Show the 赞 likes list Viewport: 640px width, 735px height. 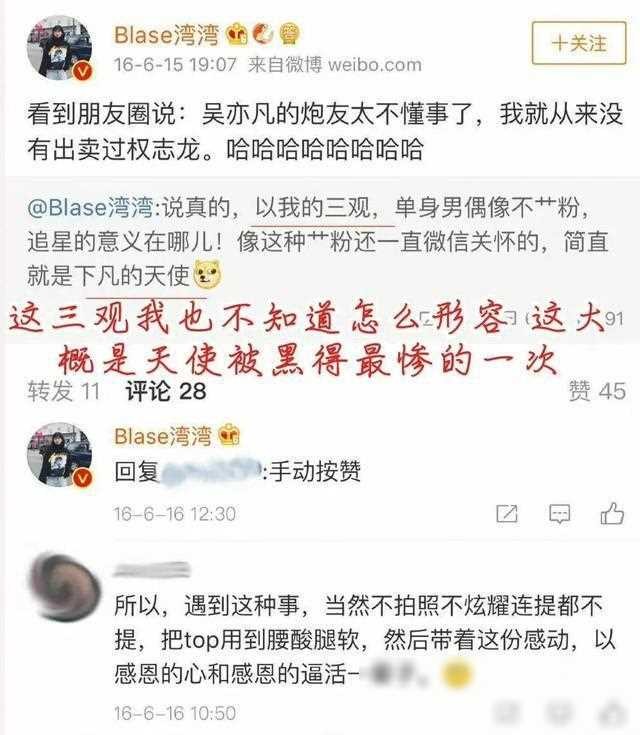point(596,391)
